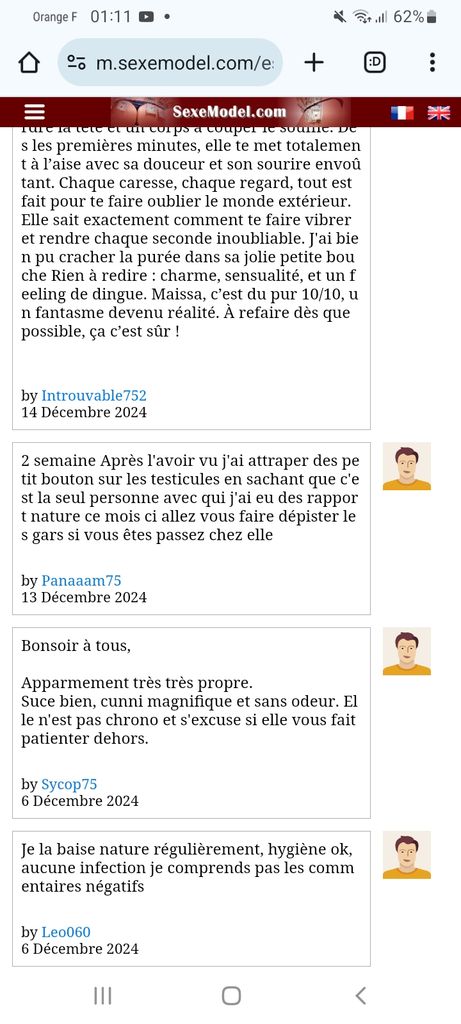The height and width of the screenshot is (1024, 461).
Task: Open Panaaam75's profile link
Action: click(x=81, y=581)
